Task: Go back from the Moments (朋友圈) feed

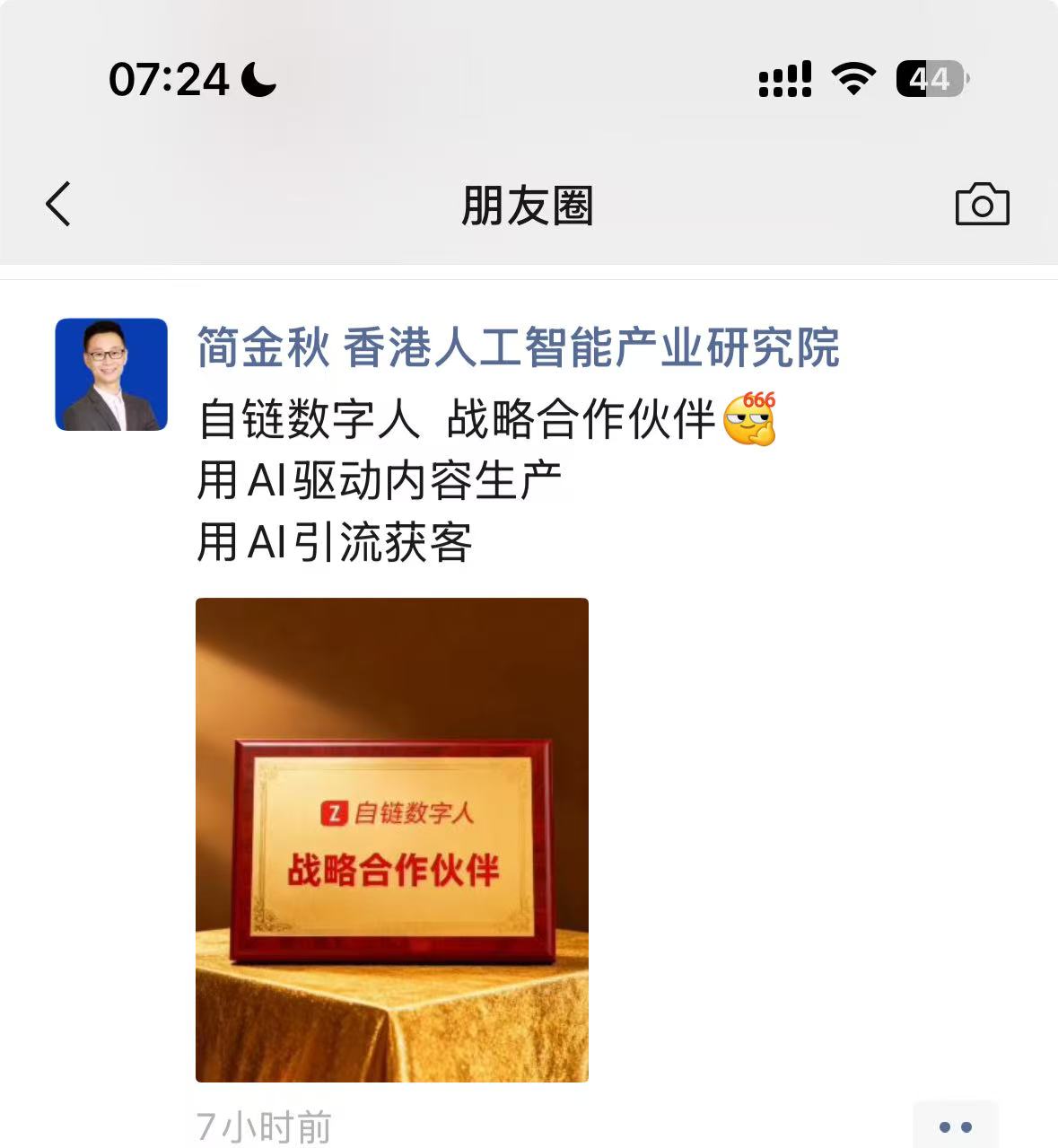Action: pyautogui.click(x=58, y=205)
